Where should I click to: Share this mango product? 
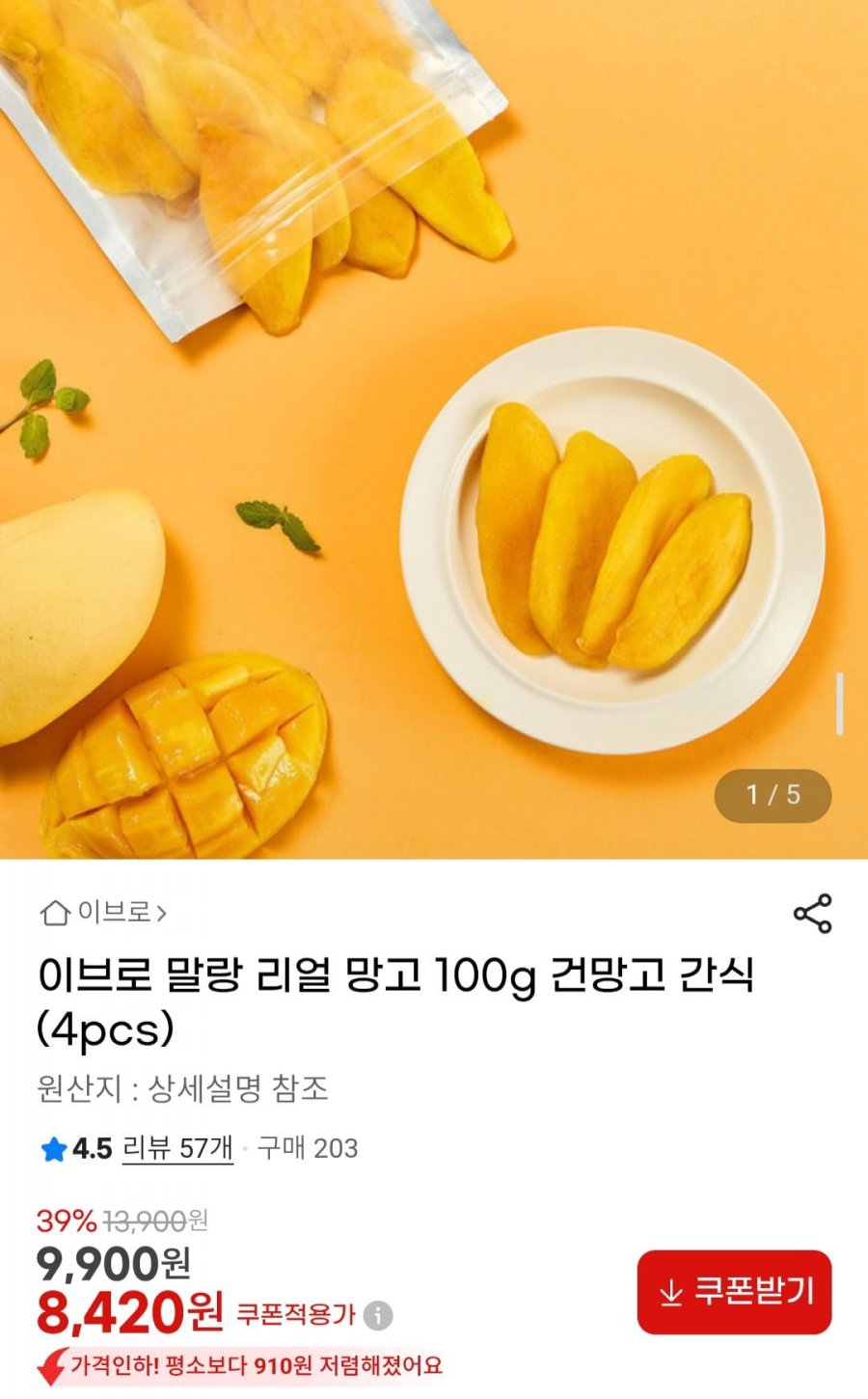point(812,913)
